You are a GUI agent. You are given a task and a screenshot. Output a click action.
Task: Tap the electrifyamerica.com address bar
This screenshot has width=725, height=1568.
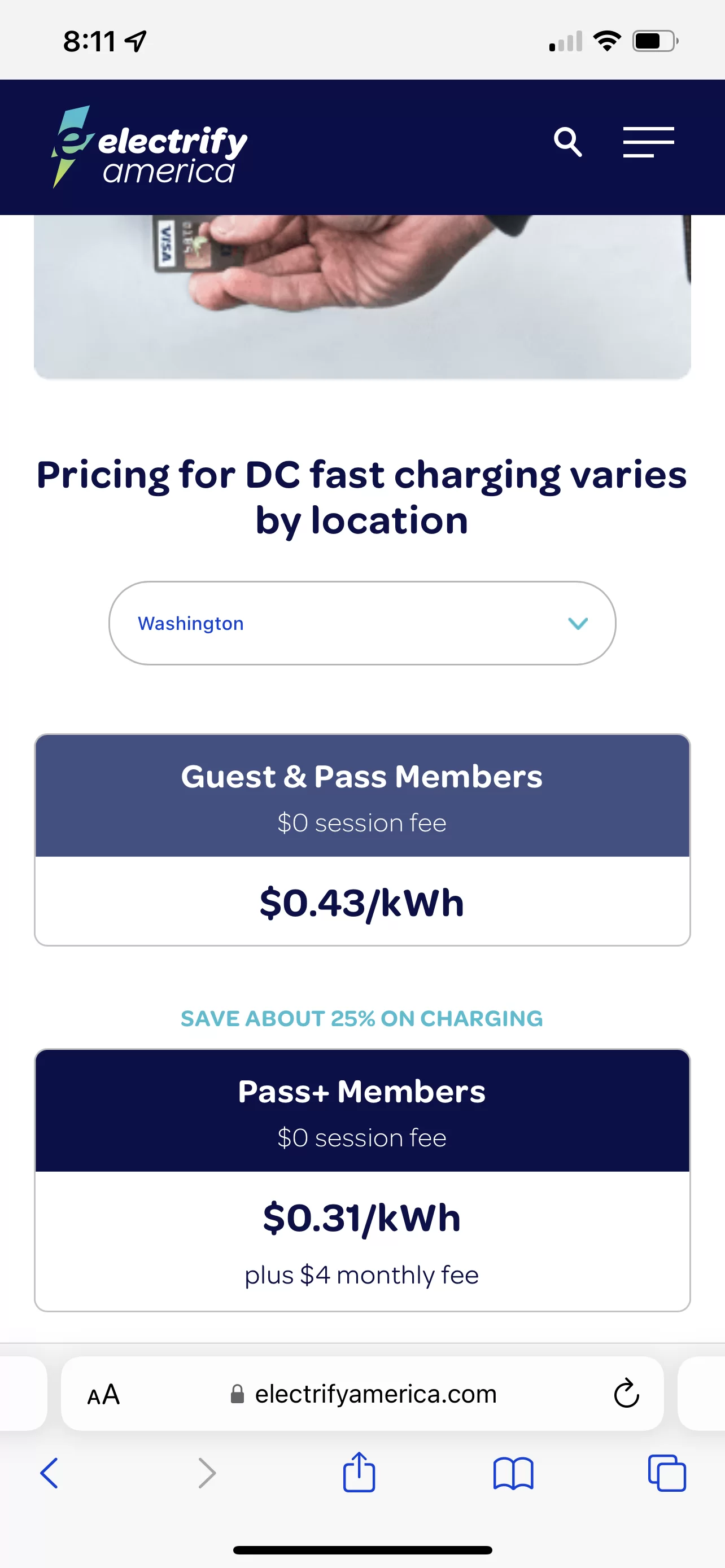click(363, 1394)
